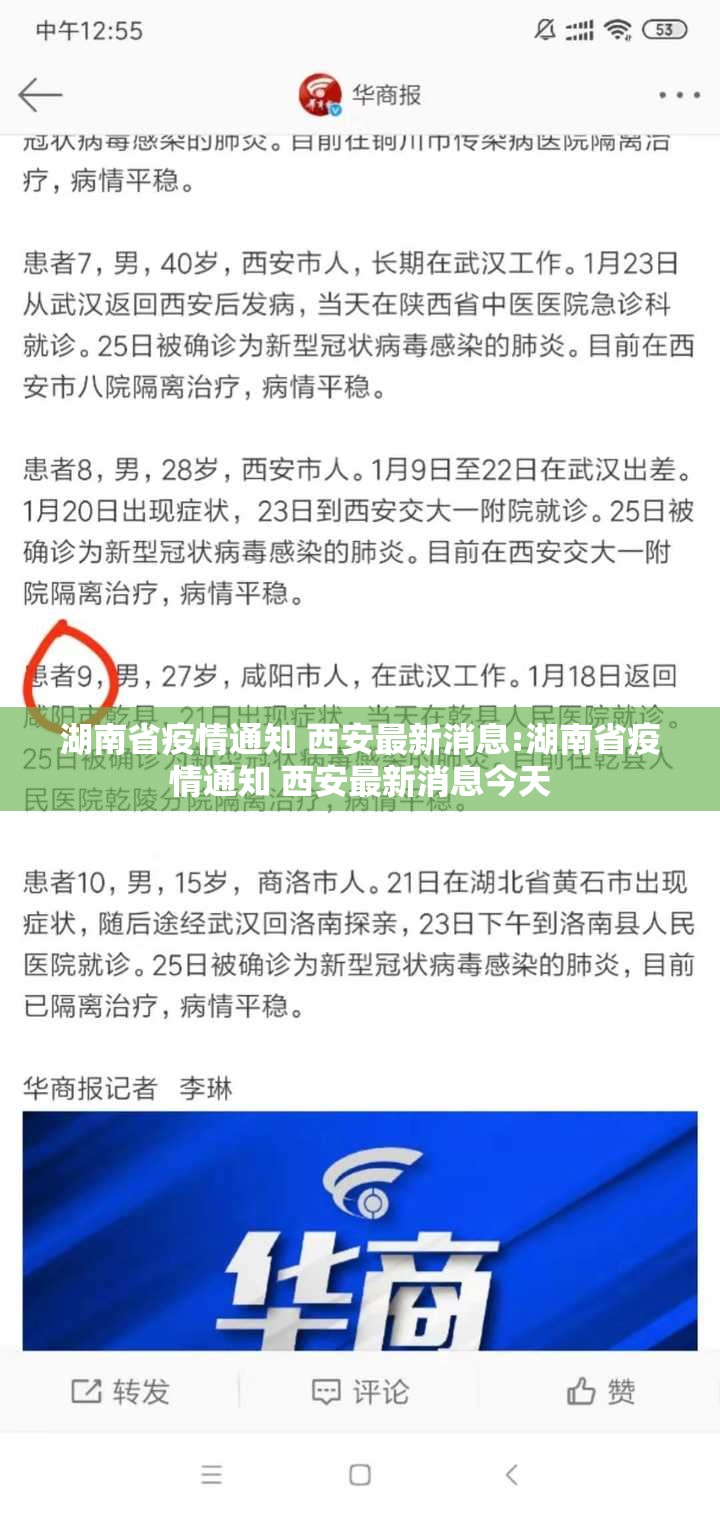This screenshot has height=1518, width=720.
Task: Open the blue 华商 image in the post
Action: (x=360, y=1230)
